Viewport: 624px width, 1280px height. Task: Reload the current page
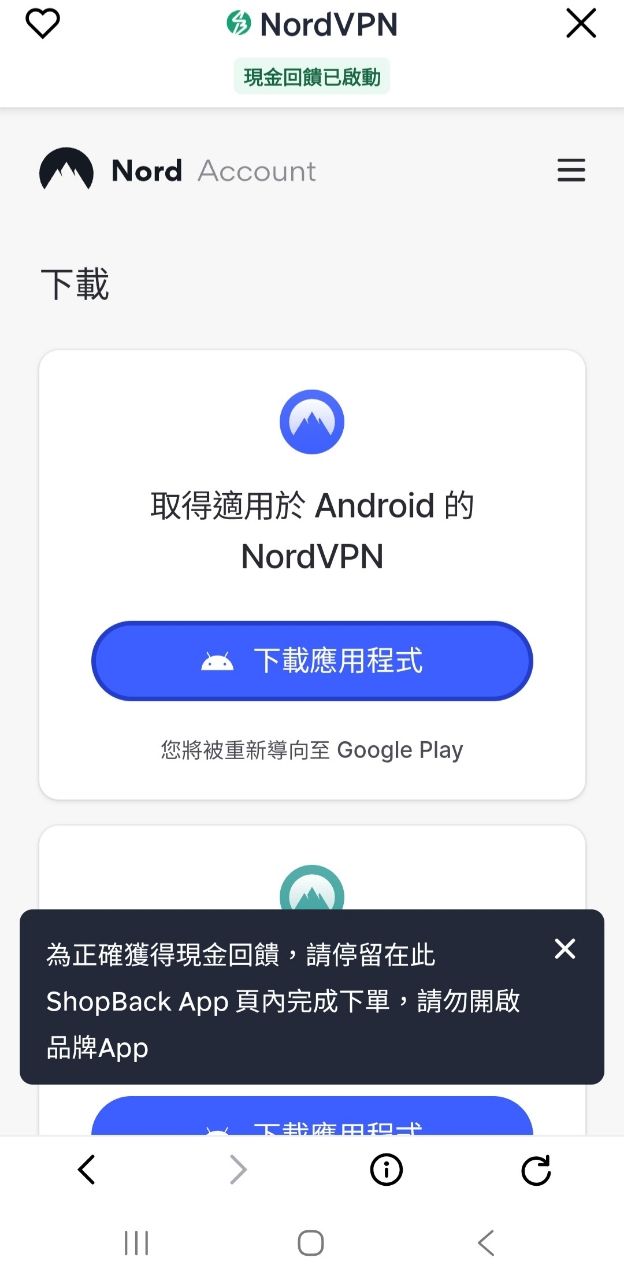[x=536, y=1170]
